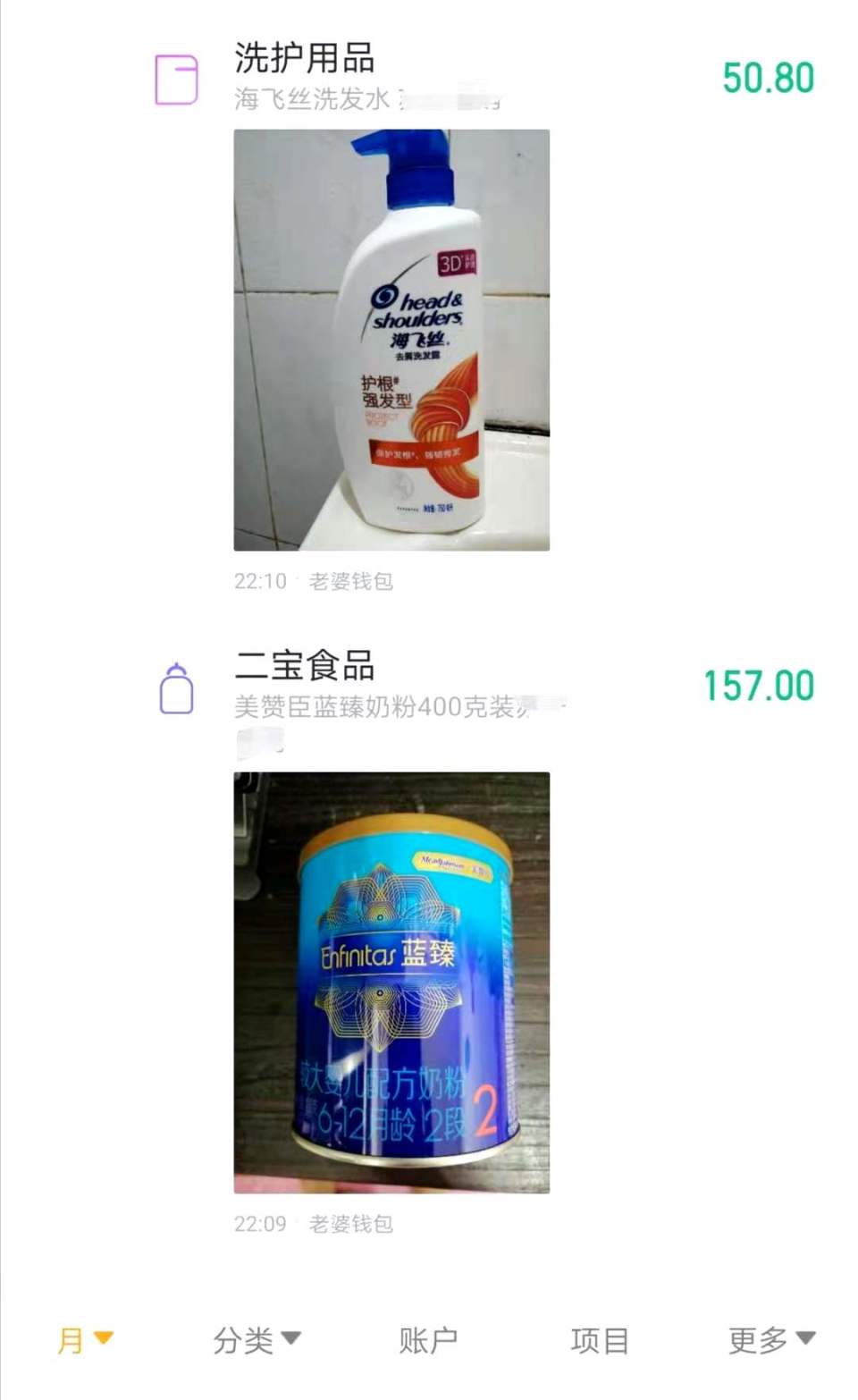Viewport: 858px width, 1400px height.
Task: Expand the 月 dropdown
Action: (x=105, y=1337)
